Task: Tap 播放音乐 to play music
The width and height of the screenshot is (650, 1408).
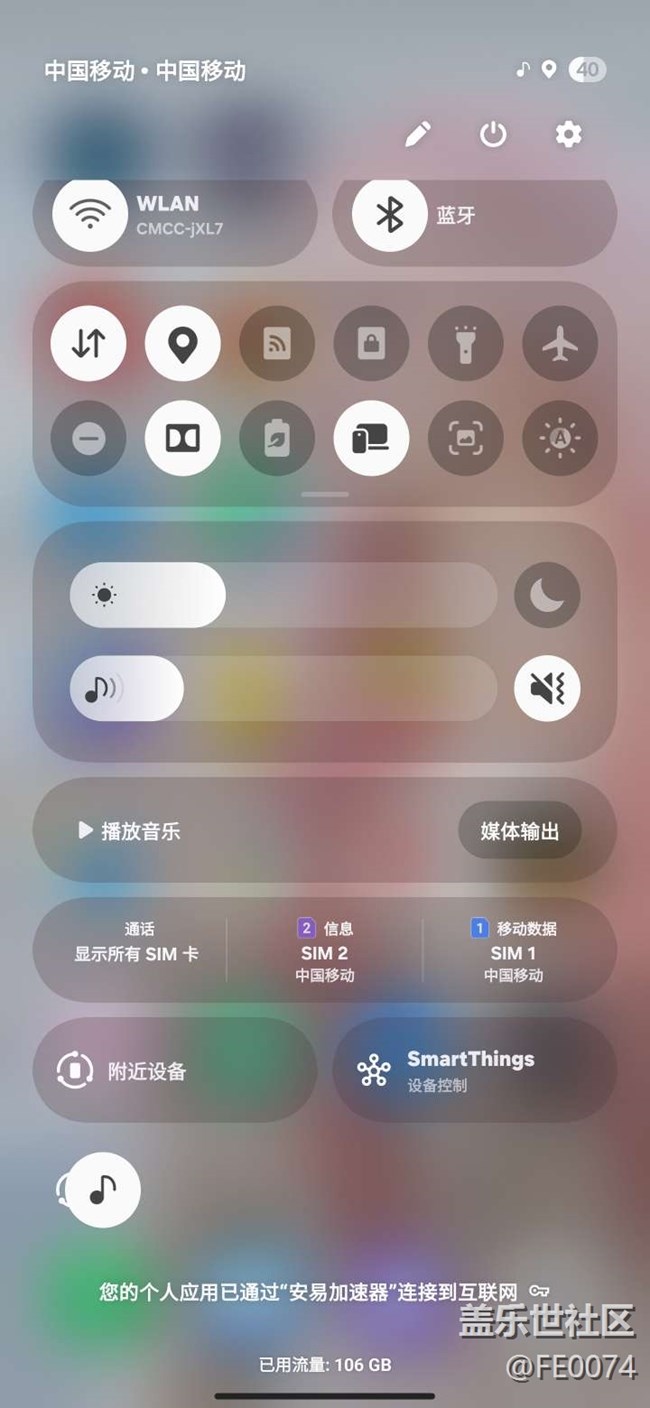Action: click(x=130, y=831)
